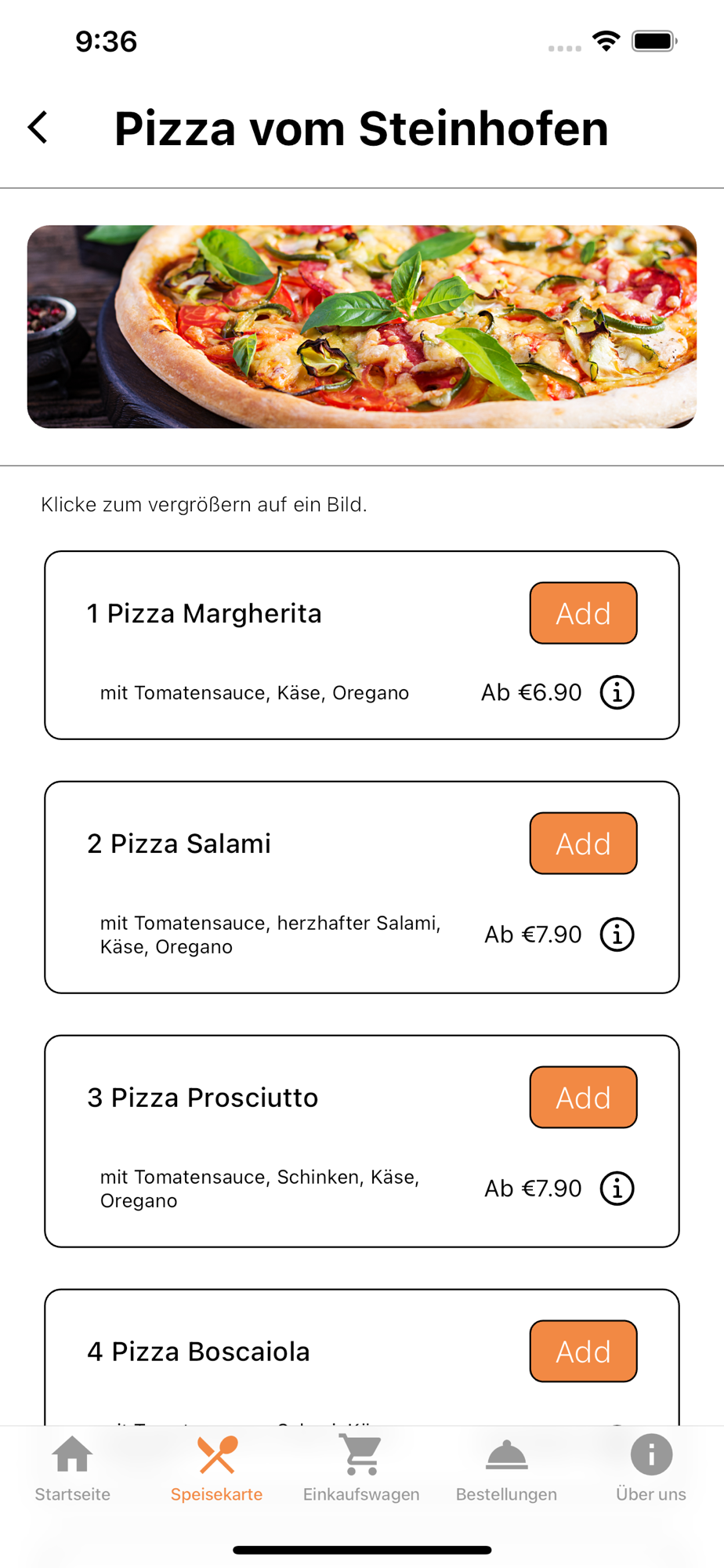The image size is (724, 1568).
Task: Enlarge the pizza banner image
Action: (362, 326)
